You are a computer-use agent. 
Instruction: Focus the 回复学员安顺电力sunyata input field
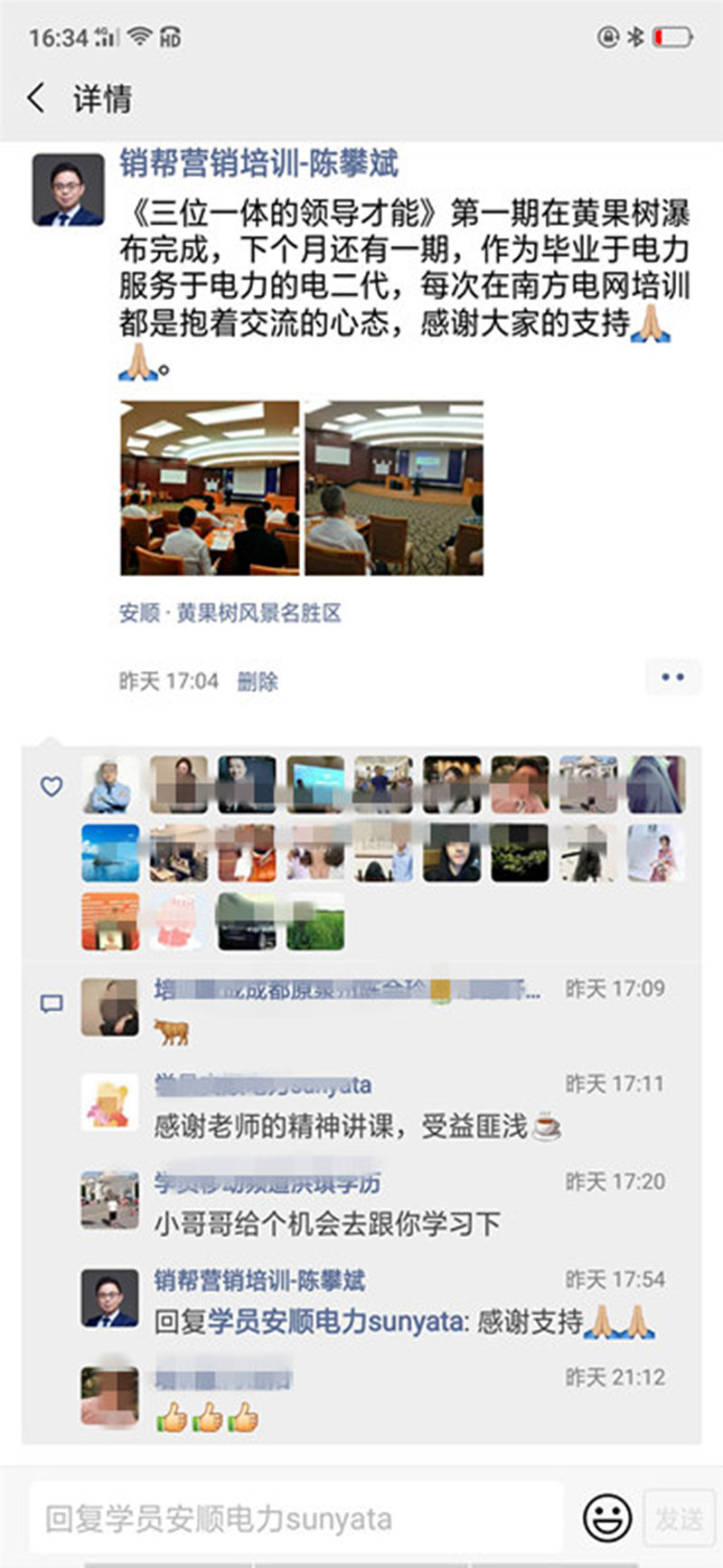tap(296, 1518)
